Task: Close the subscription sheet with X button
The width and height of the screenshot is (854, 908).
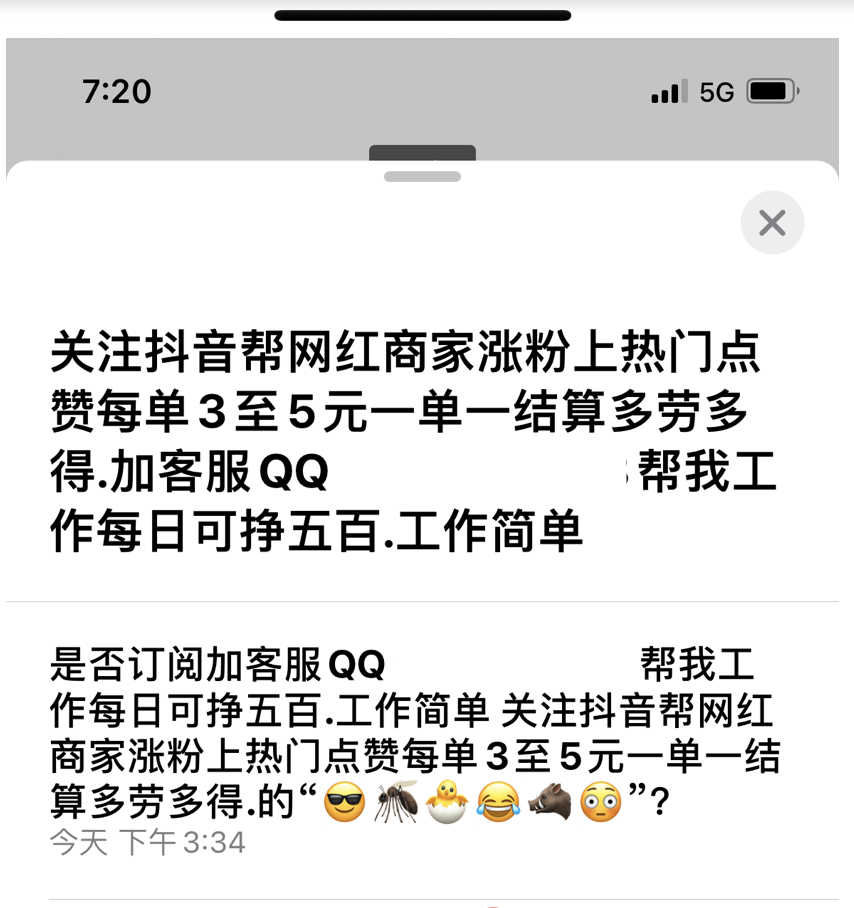Action: (772, 222)
